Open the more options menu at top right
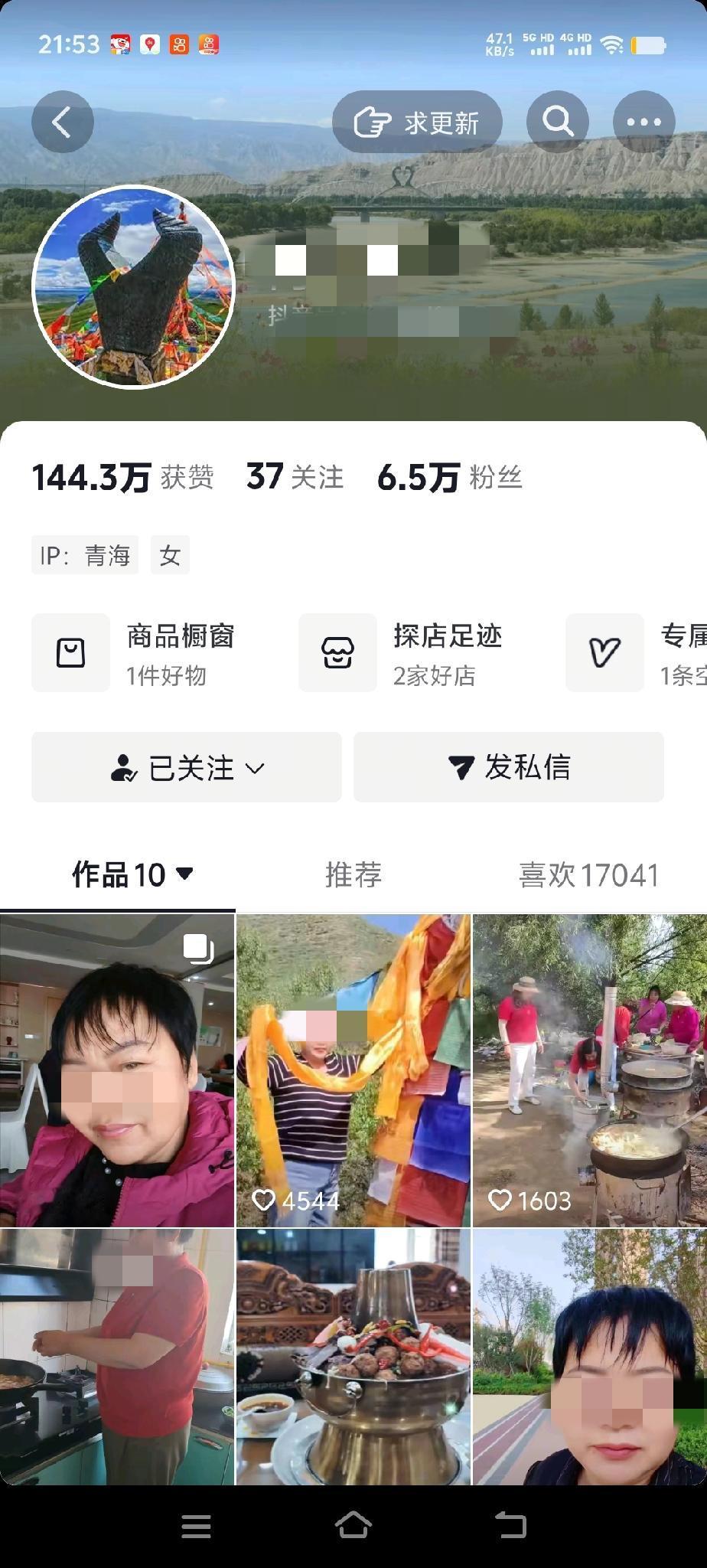Viewport: 707px width, 1568px height. (x=643, y=121)
